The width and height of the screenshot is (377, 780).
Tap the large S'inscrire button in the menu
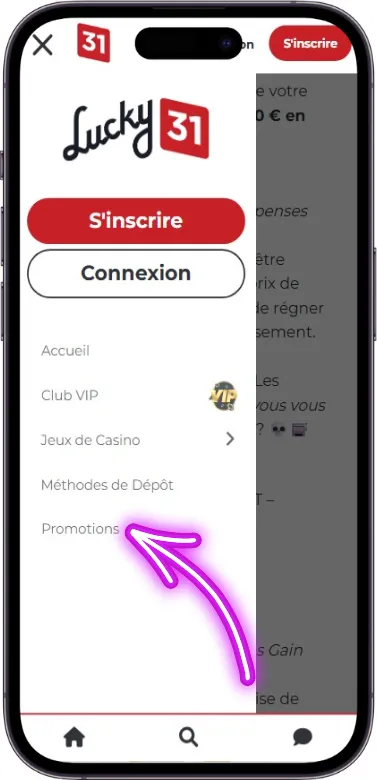click(x=136, y=221)
